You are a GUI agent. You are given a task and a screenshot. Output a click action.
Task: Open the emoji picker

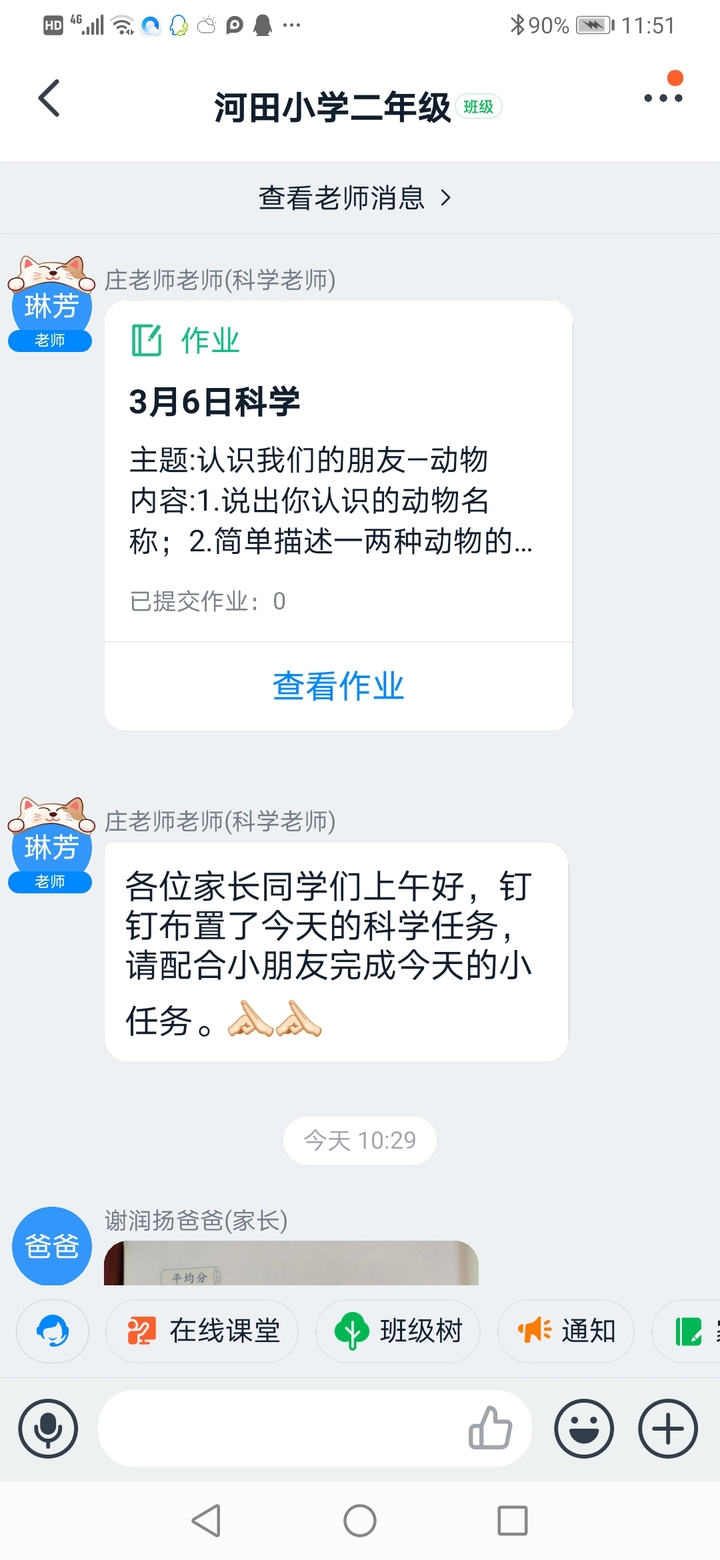coord(585,1428)
